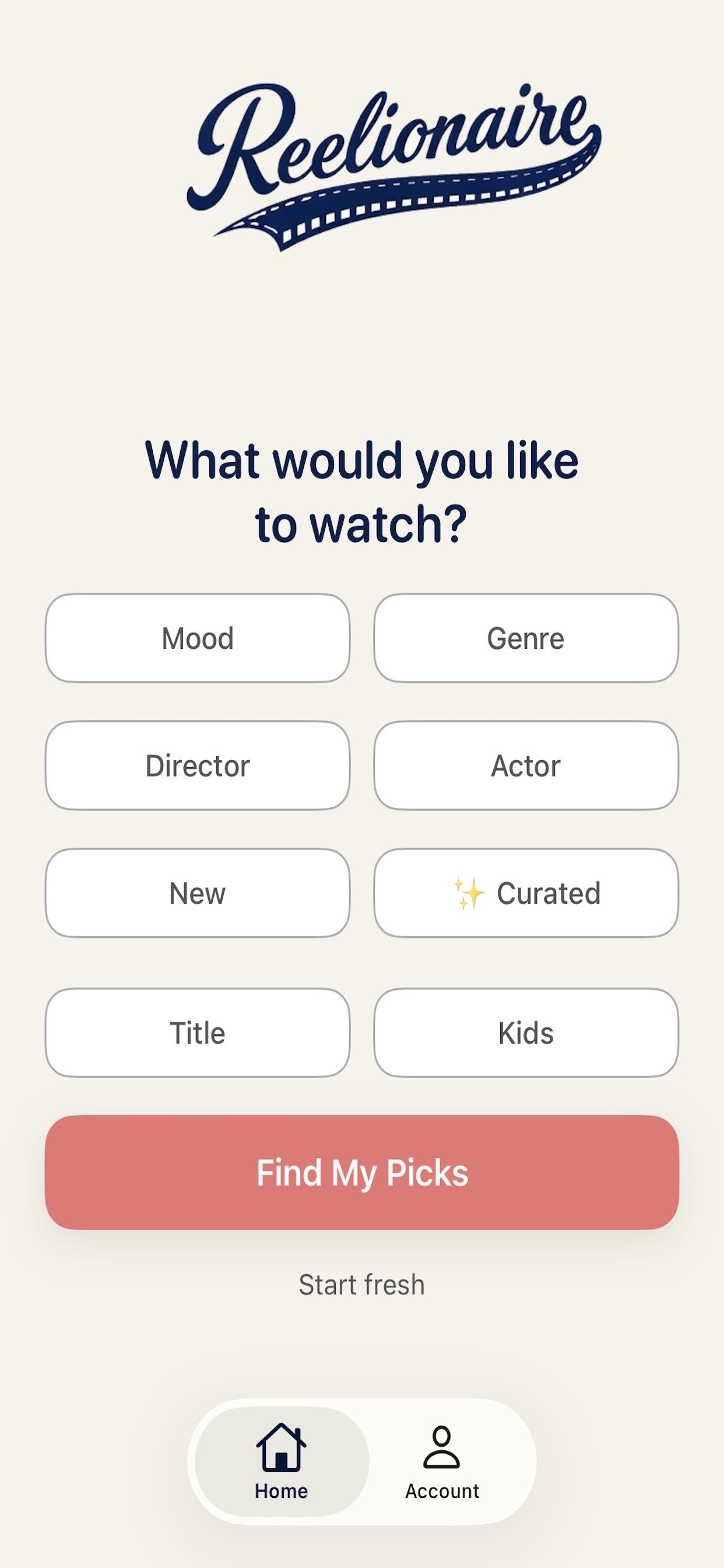Choose the Mood option
Viewport: 724px width, 1568px height.
tap(198, 638)
